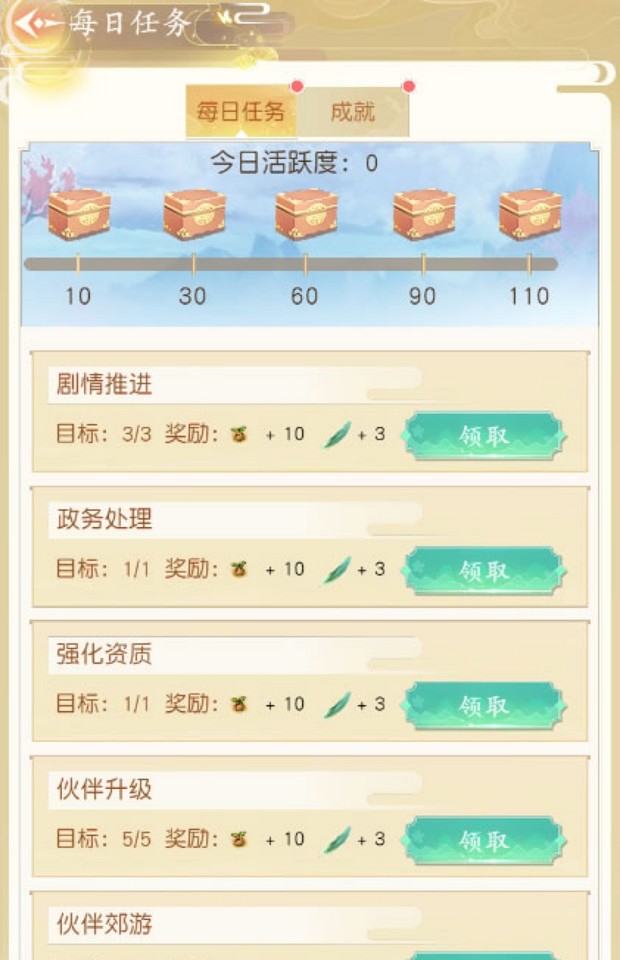
Task: Open the 110 activity reward chest
Action: [x=529, y=214]
